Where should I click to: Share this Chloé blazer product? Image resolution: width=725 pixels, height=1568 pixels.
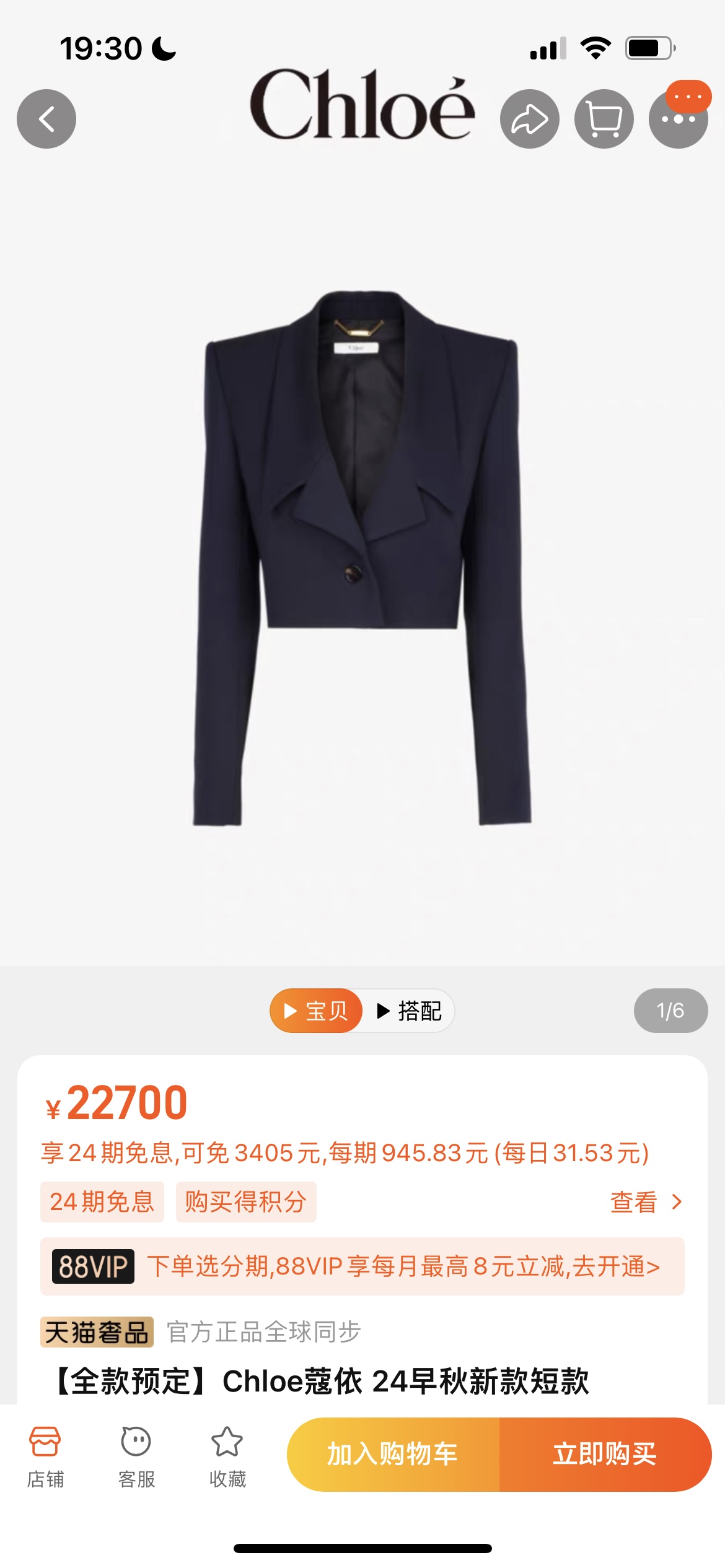tap(529, 119)
